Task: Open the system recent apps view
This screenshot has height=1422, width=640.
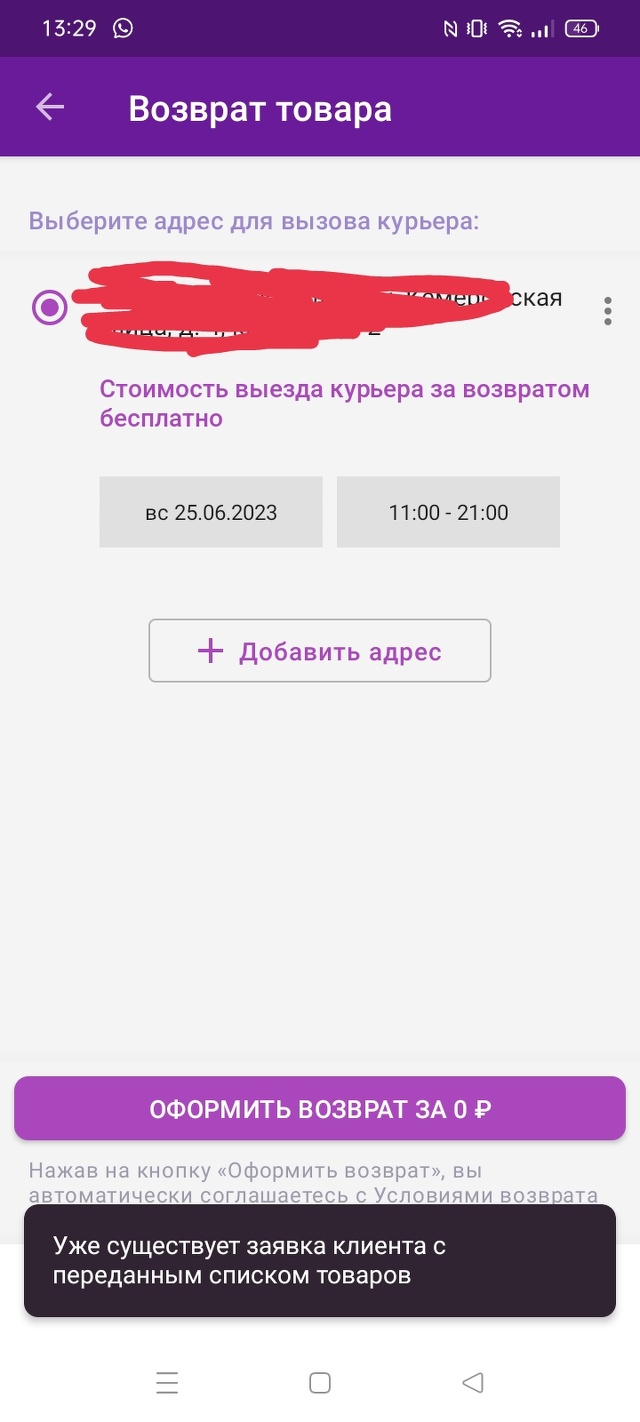Action: pos(167,1383)
